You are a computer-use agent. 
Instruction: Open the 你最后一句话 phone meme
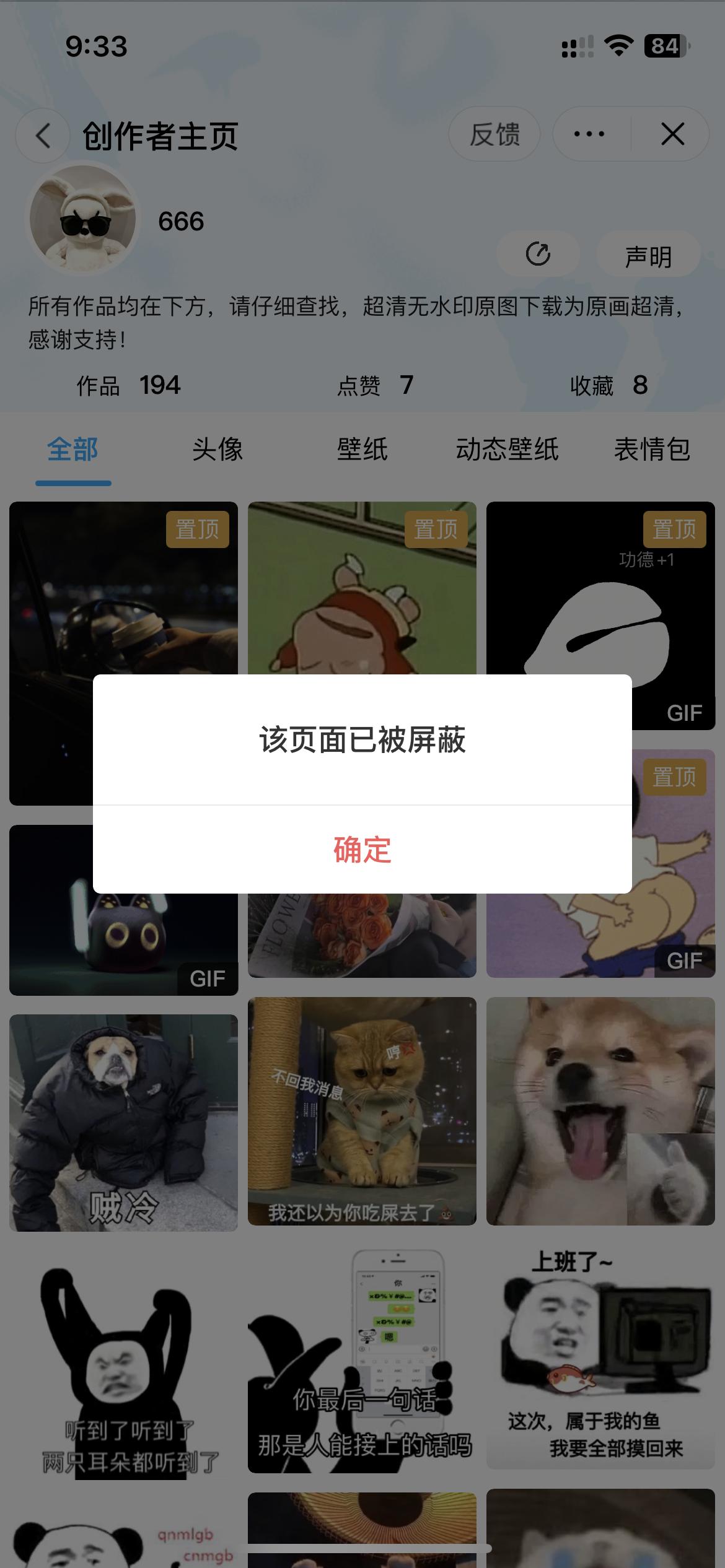(362, 1362)
